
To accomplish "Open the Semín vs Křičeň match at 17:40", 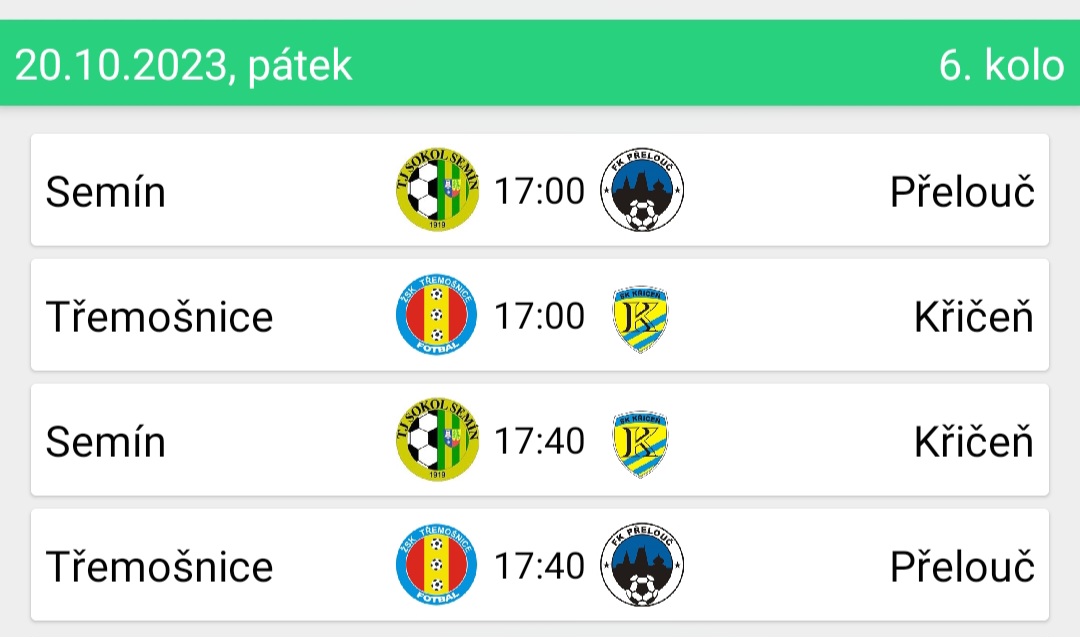I will (x=540, y=440).
